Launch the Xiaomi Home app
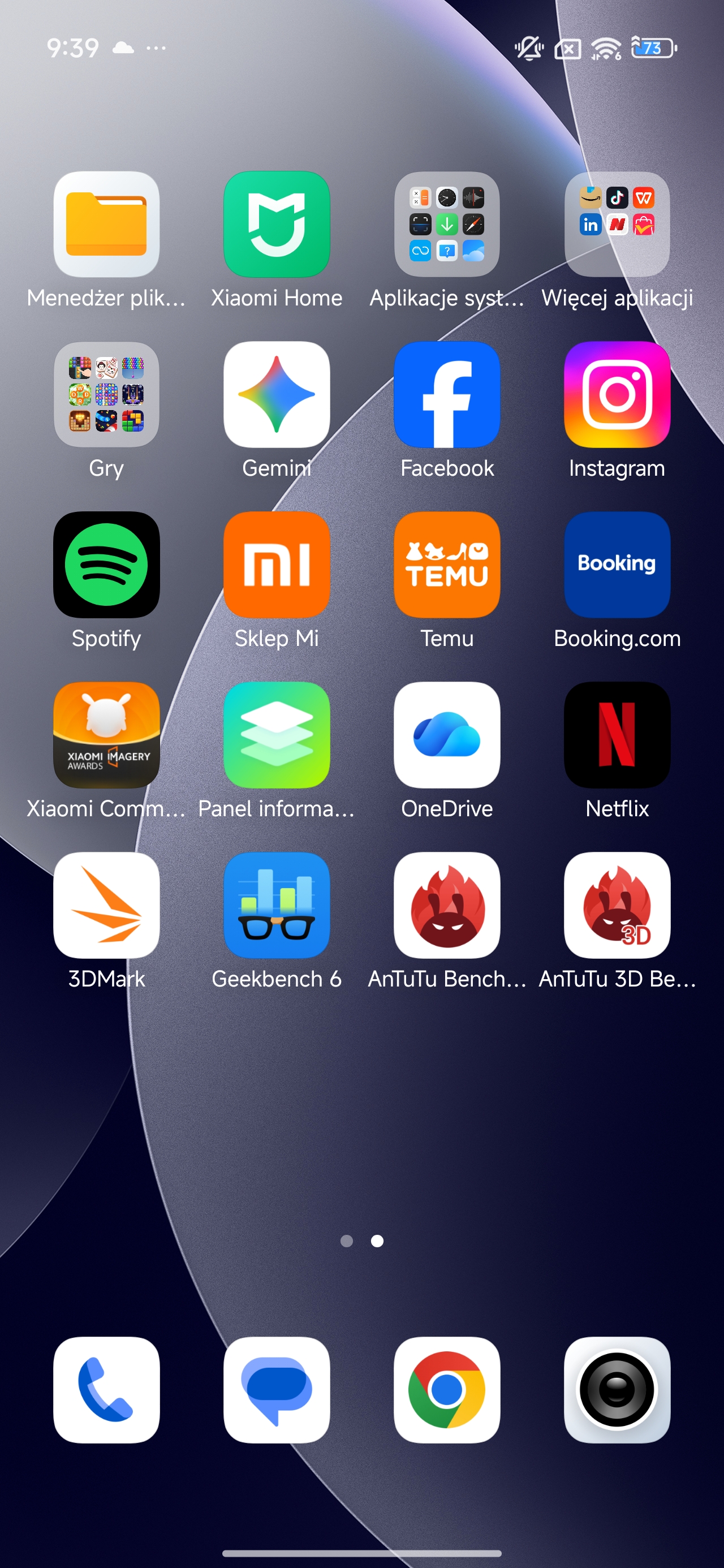 coord(277,224)
